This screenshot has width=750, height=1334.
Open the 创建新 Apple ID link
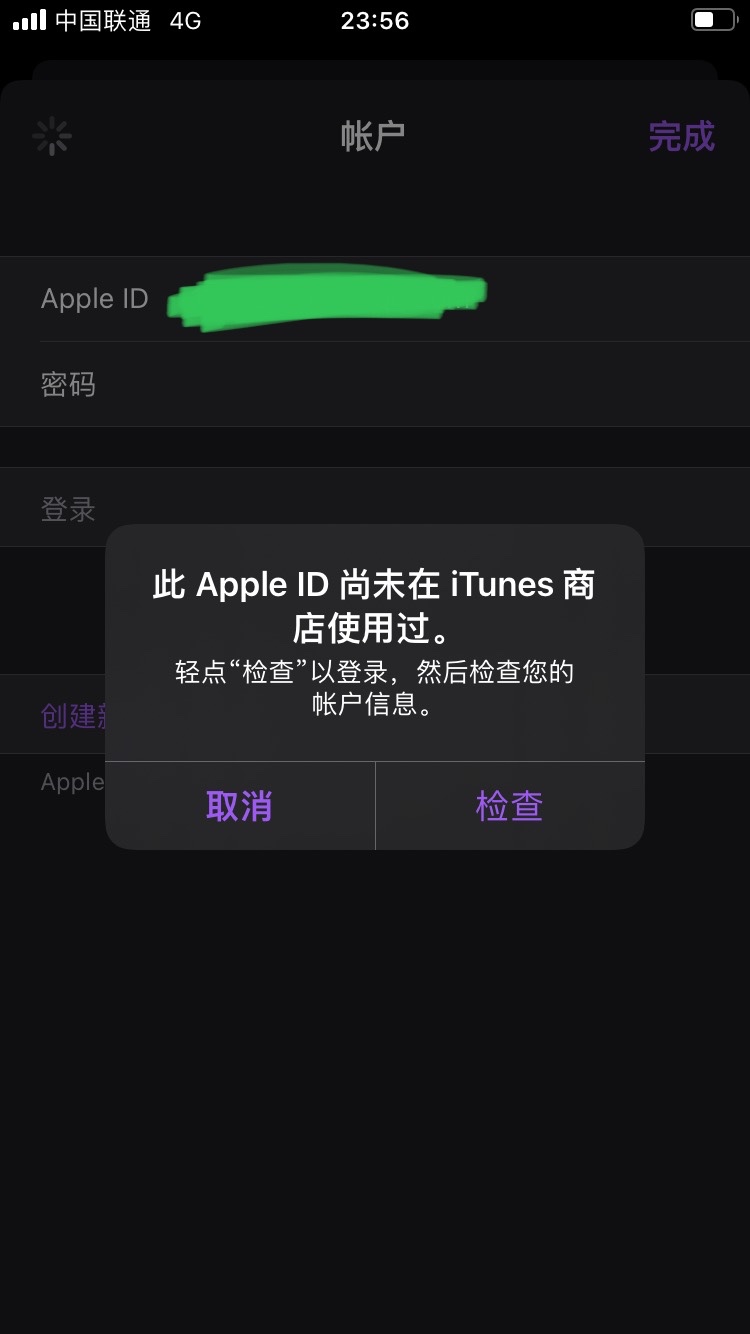pos(68,716)
